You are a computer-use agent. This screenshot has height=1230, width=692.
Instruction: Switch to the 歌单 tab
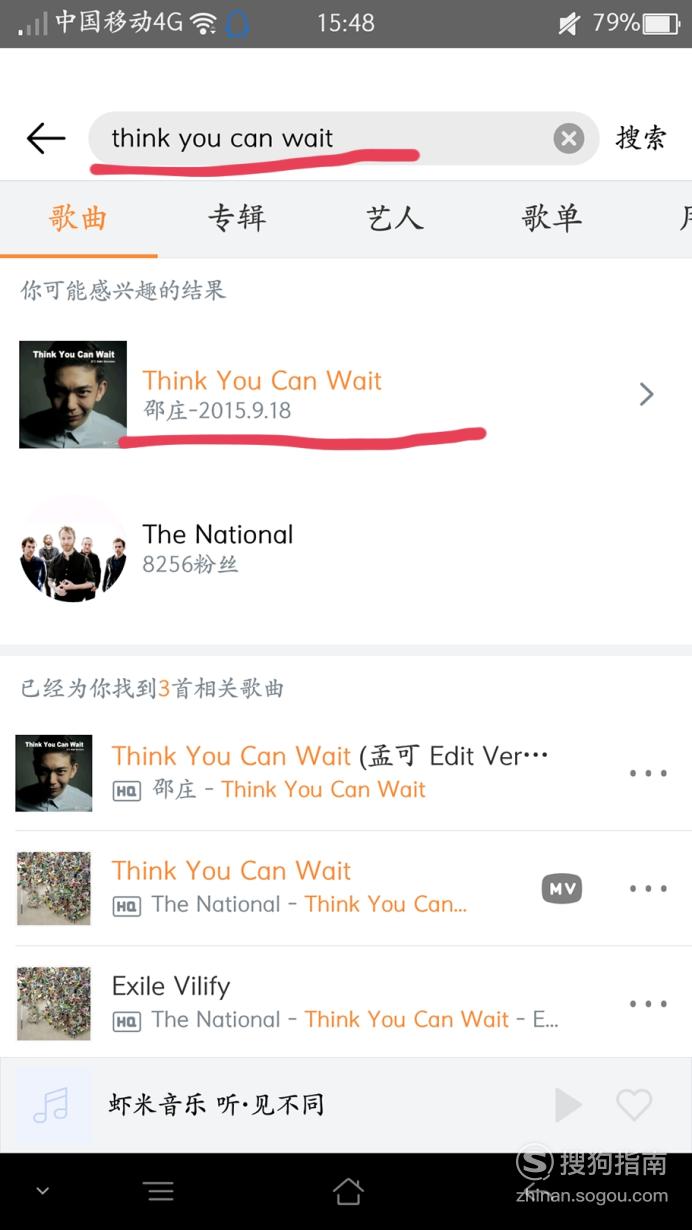[x=551, y=218]
